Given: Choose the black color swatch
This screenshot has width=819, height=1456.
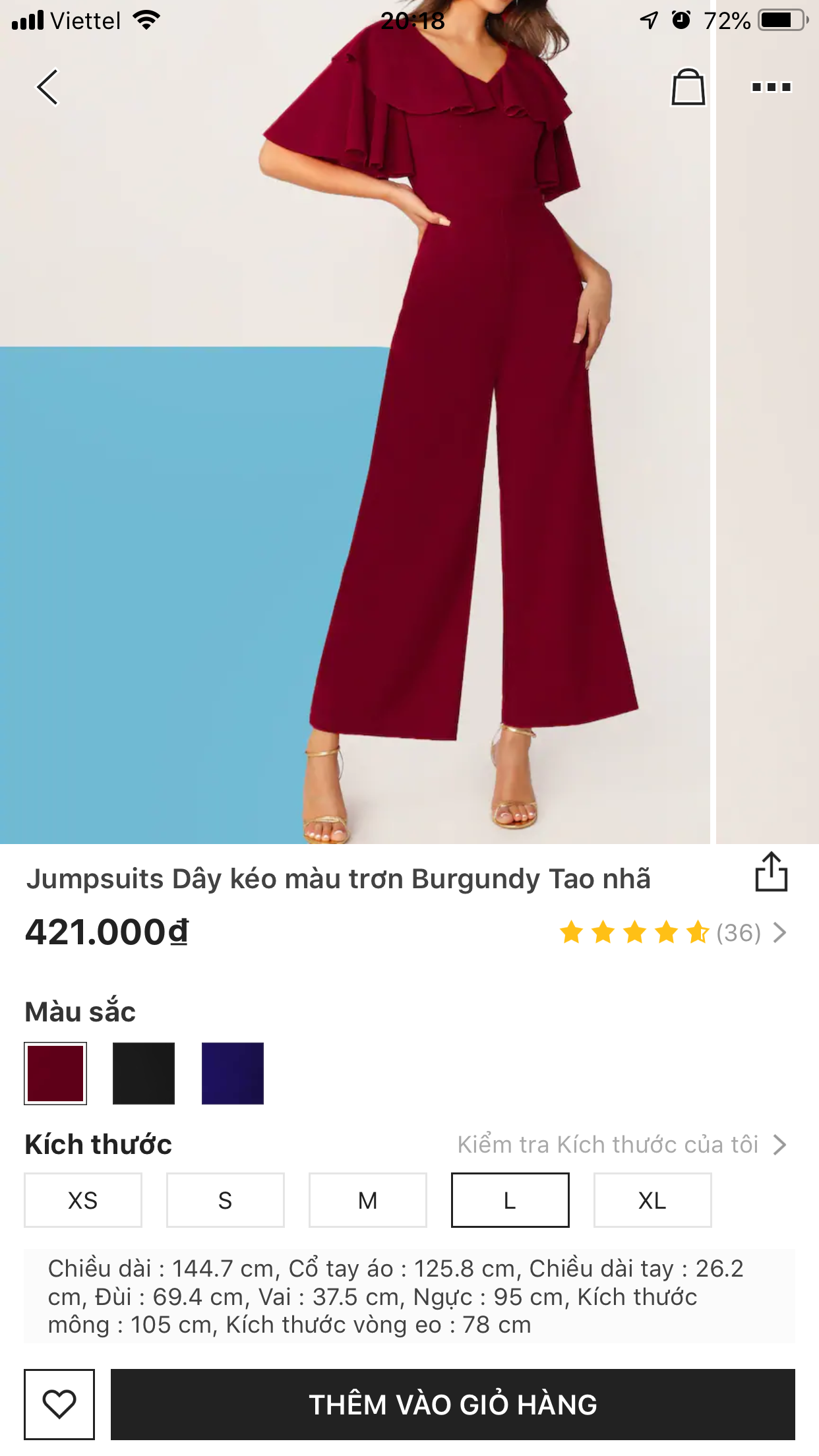Looking at the screenshot, I should coord(144,1073).
